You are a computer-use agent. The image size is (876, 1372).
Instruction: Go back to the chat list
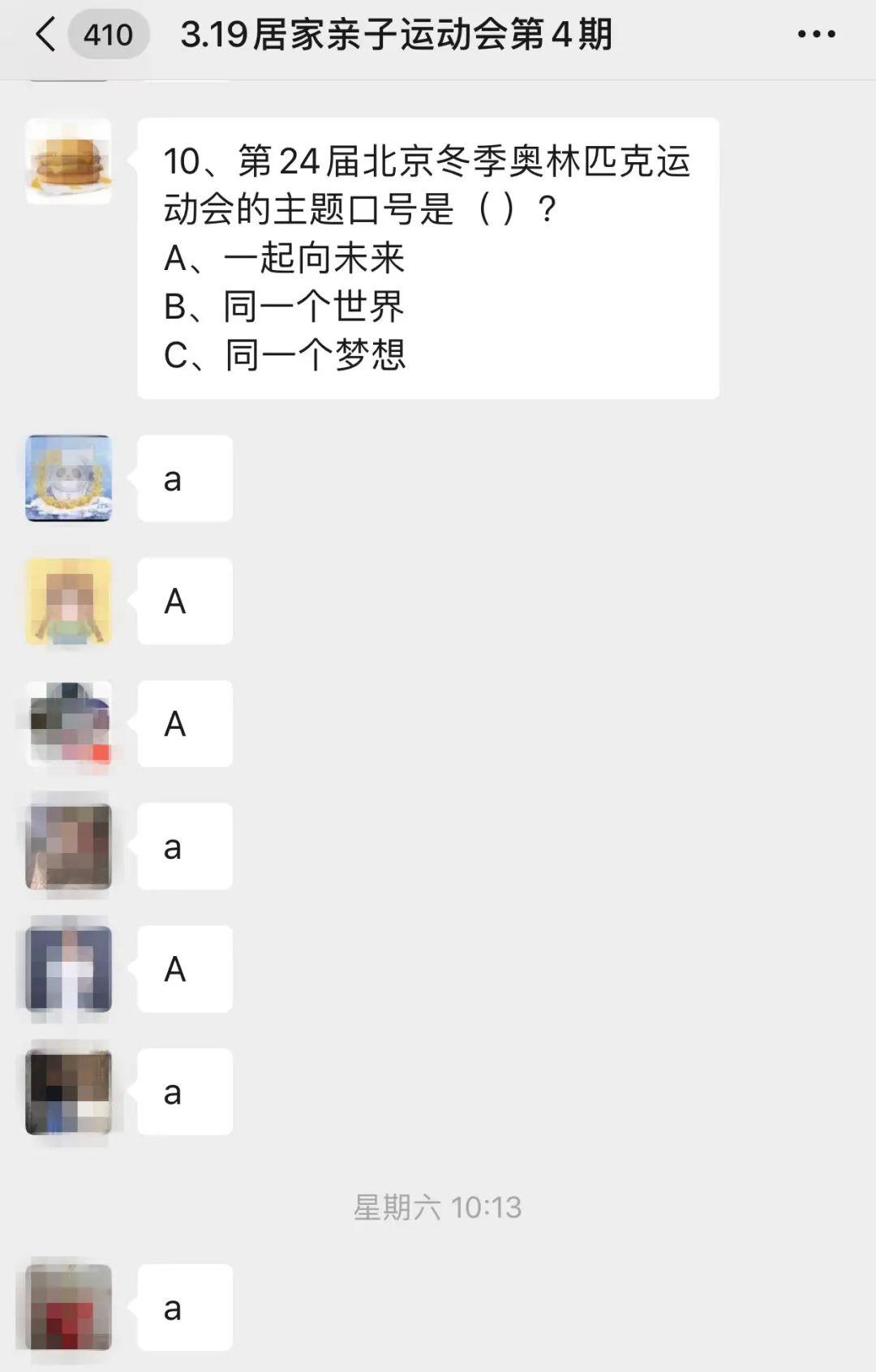[x=47, y=35]
